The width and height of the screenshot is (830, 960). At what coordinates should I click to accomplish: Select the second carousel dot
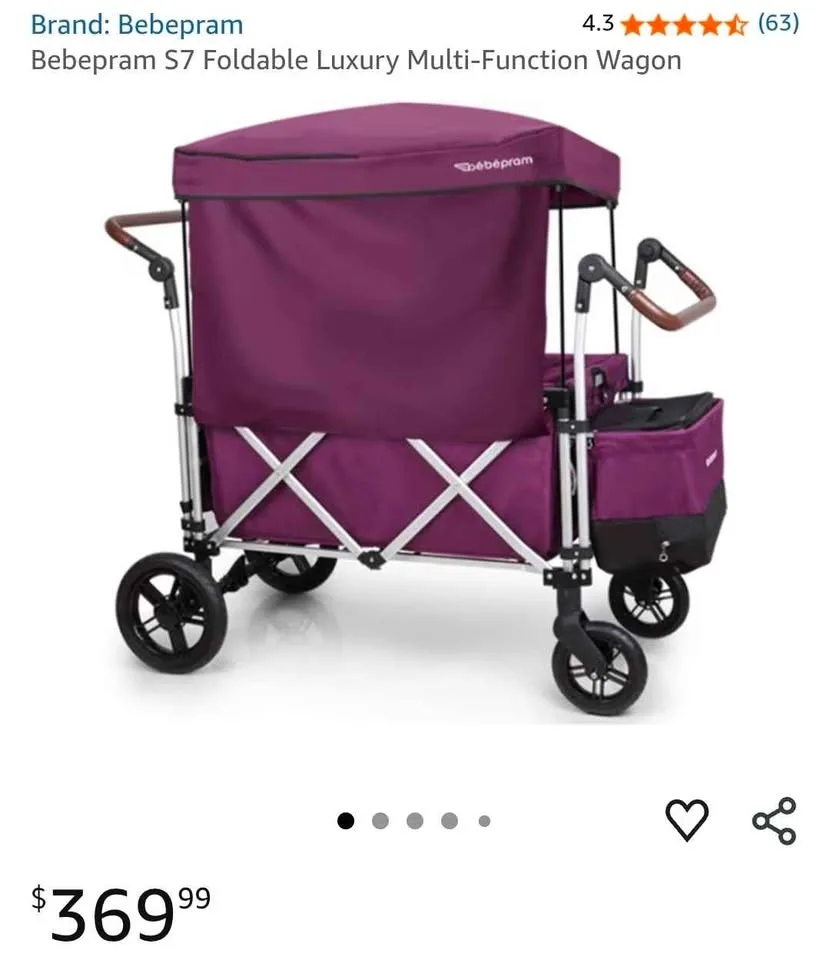coord(381,820)
